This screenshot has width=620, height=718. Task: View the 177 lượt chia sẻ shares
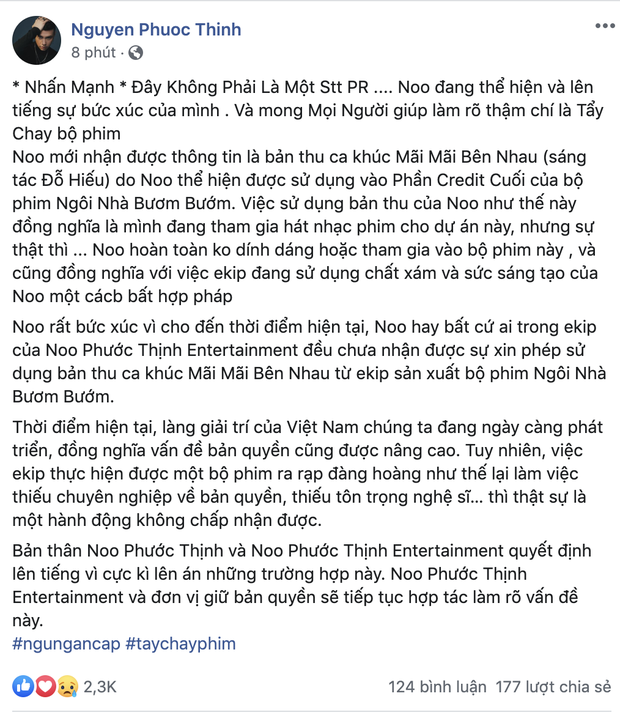coord(554,687)
